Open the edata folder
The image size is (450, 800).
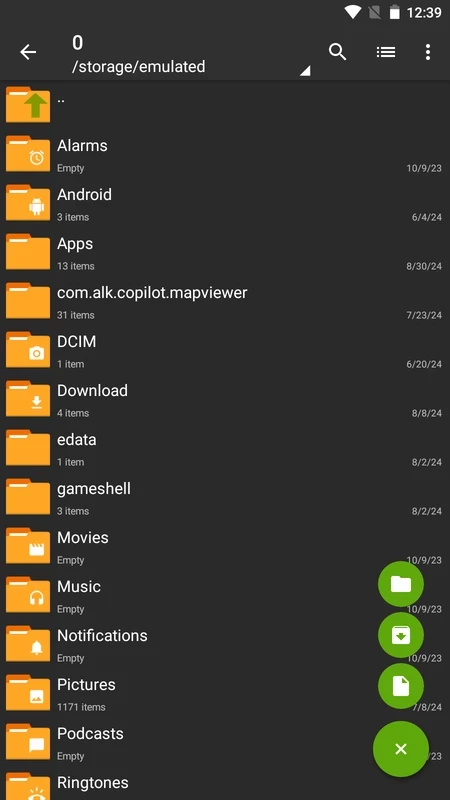coord(225,448)
